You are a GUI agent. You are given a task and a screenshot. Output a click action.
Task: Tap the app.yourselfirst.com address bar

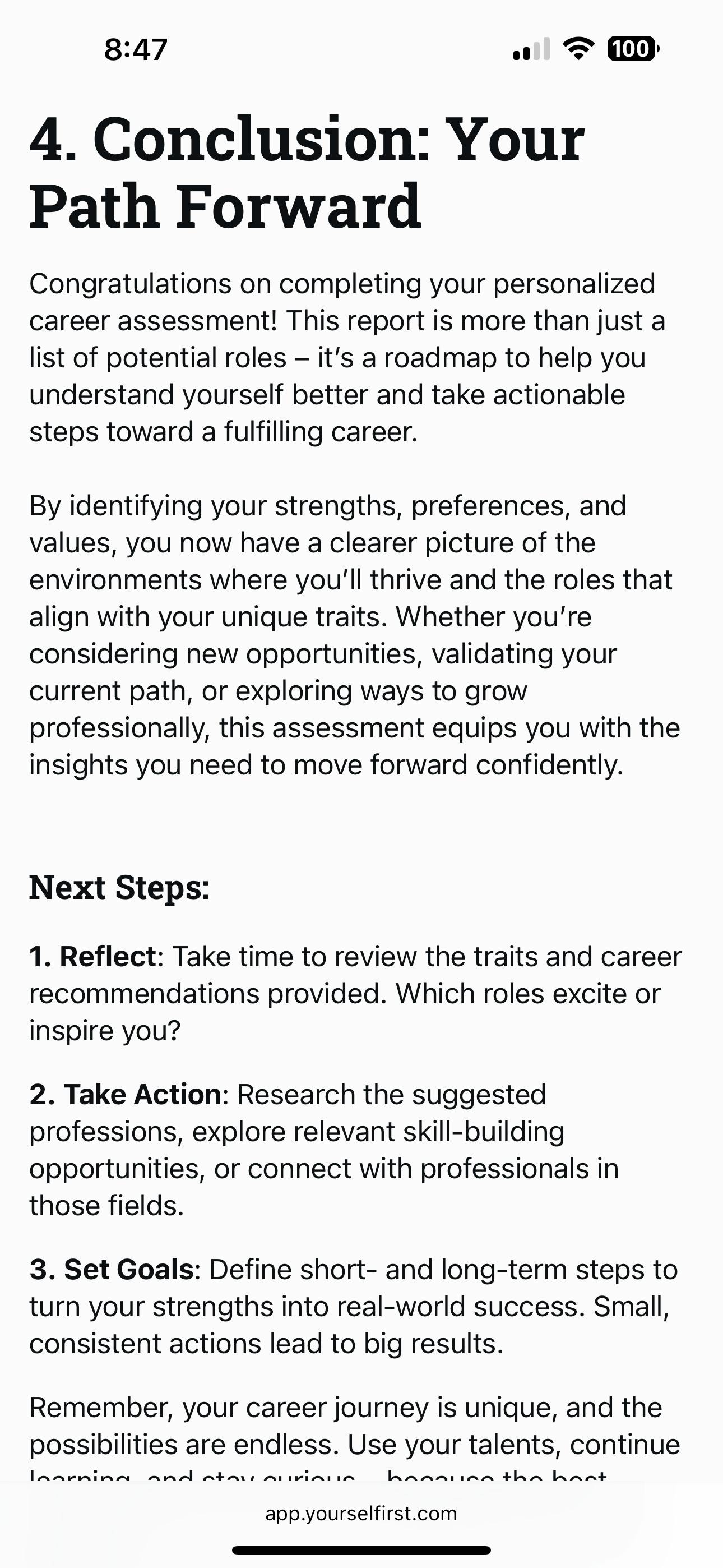[x=361, y=1514]
